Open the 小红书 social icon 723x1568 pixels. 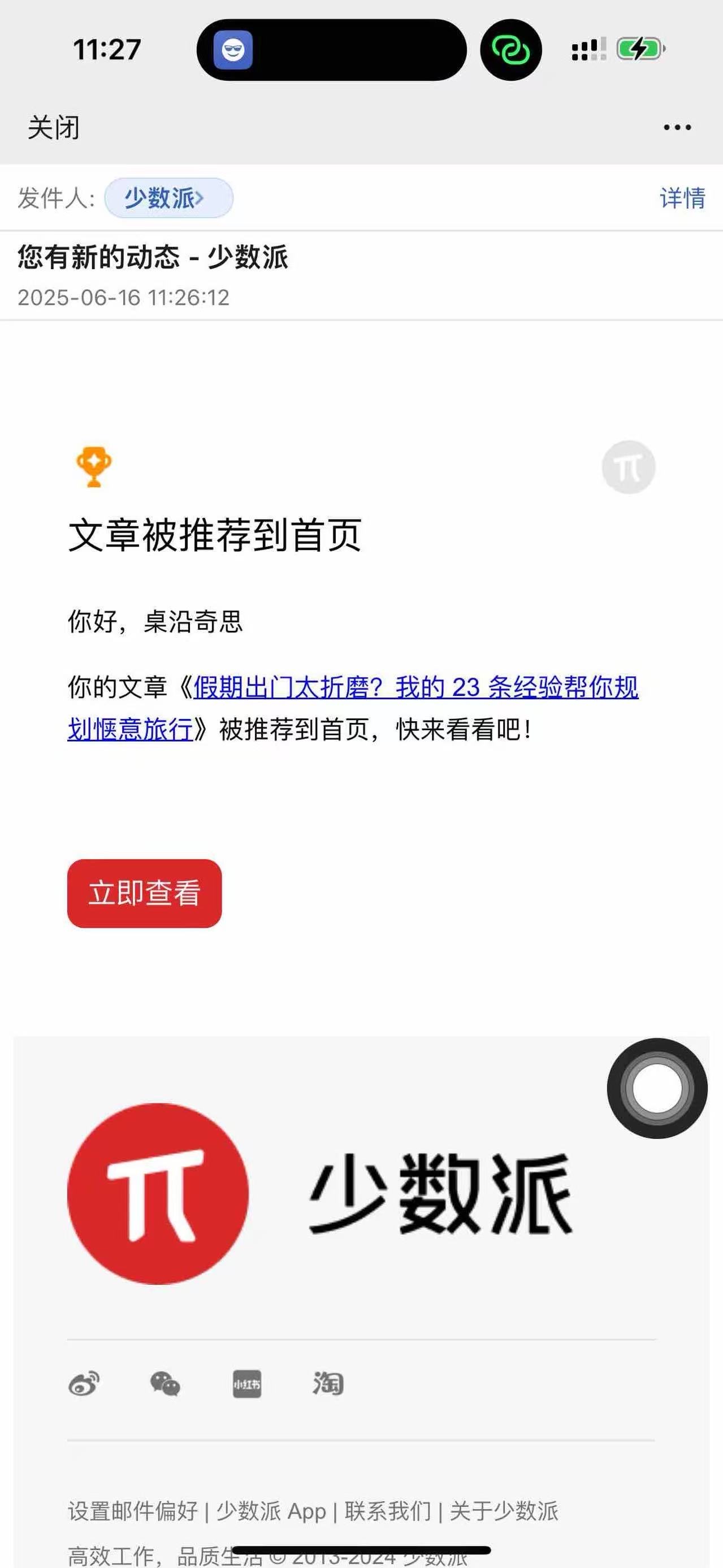[x=247, y=1384]
